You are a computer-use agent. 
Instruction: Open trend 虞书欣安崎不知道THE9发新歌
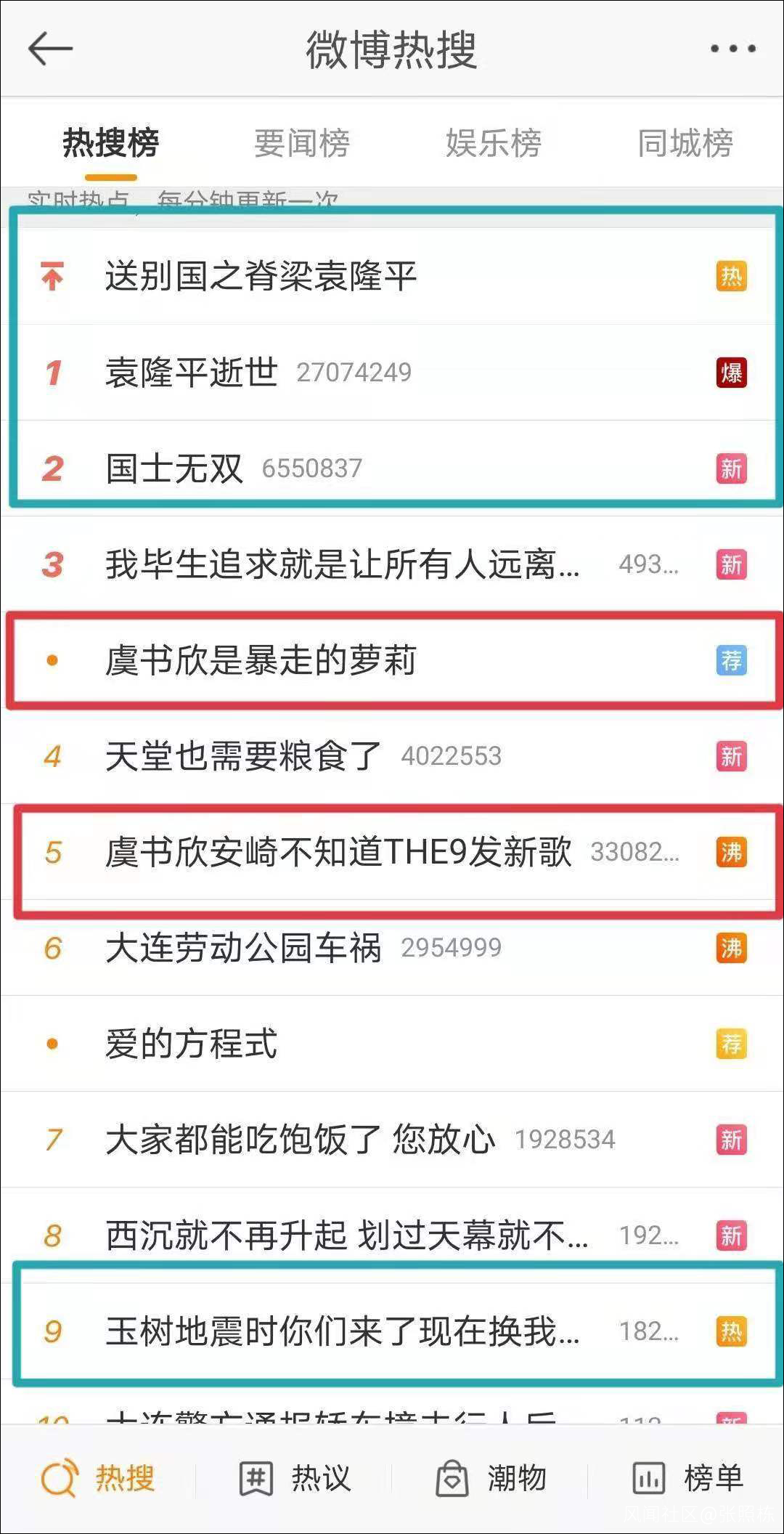tap(338, 852)
